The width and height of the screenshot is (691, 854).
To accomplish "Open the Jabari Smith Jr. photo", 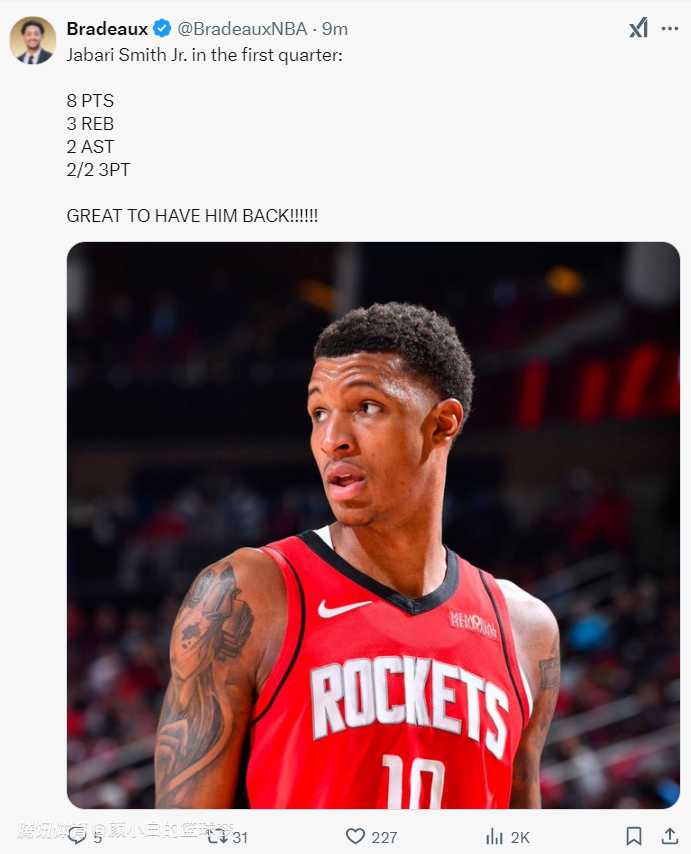I will tap(373, 525).
